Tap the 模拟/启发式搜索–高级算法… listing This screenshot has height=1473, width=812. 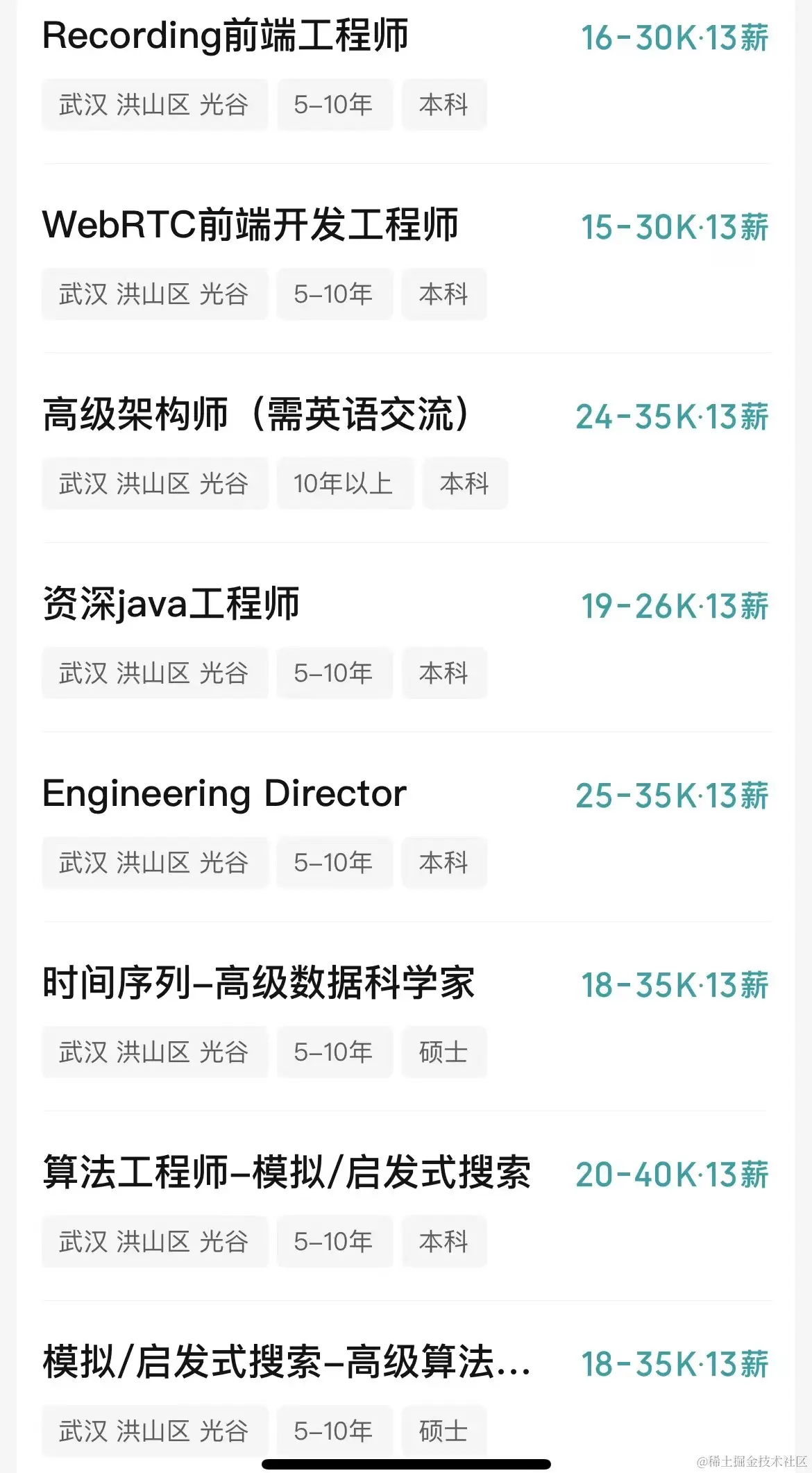coord(287,1363)
